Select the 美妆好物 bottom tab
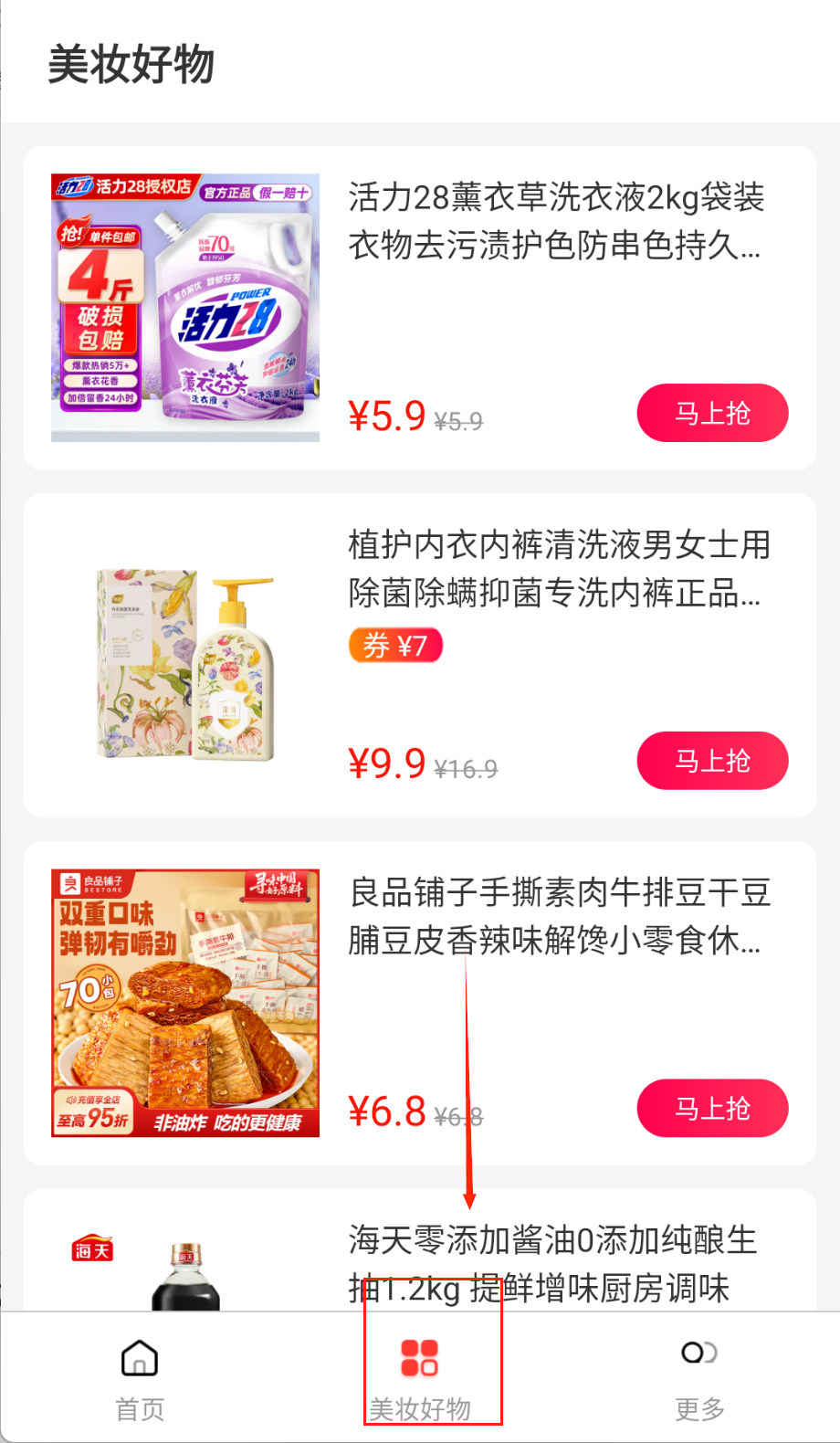Image resolution: width=840 pixels, height=1443 pixels. click(420, 1375)
